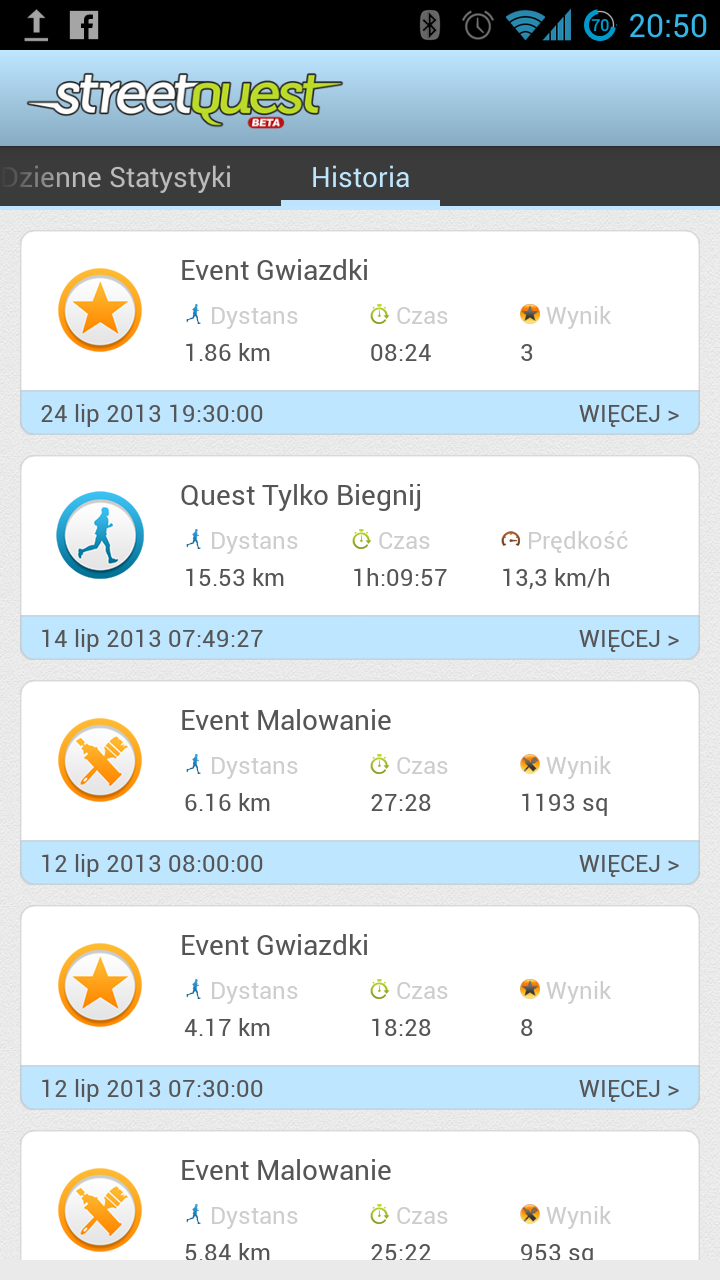The image size is (720, 1280).
Task: Open Event Gwiazdki card with 4.17 km
Action: coord(360,986)
